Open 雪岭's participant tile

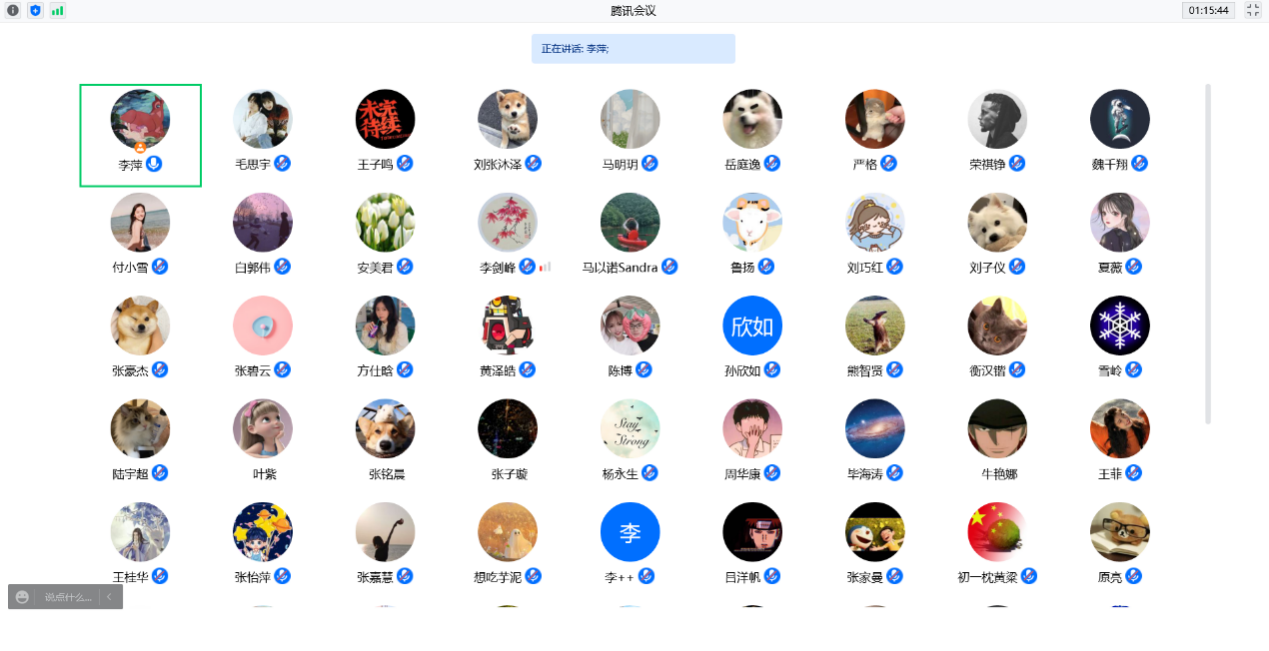coord(1119,326)
